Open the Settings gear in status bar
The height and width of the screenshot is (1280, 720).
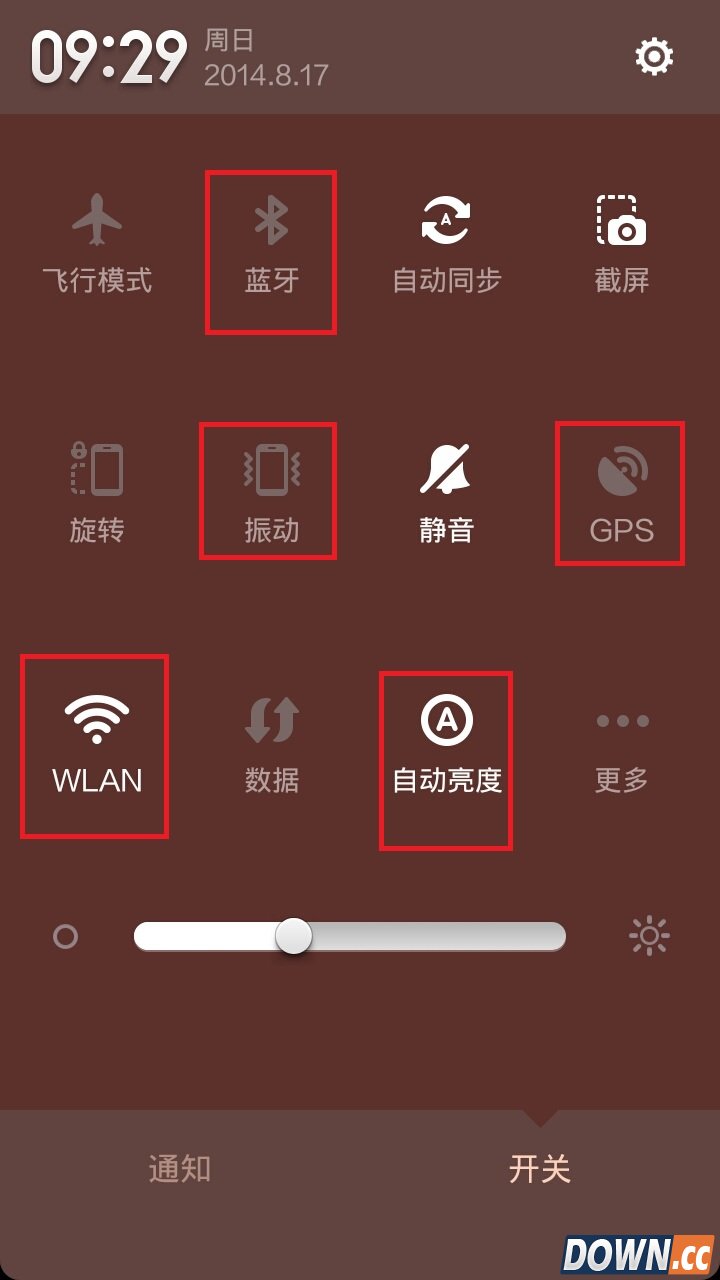pyautogui.click(x=655, y=57)
